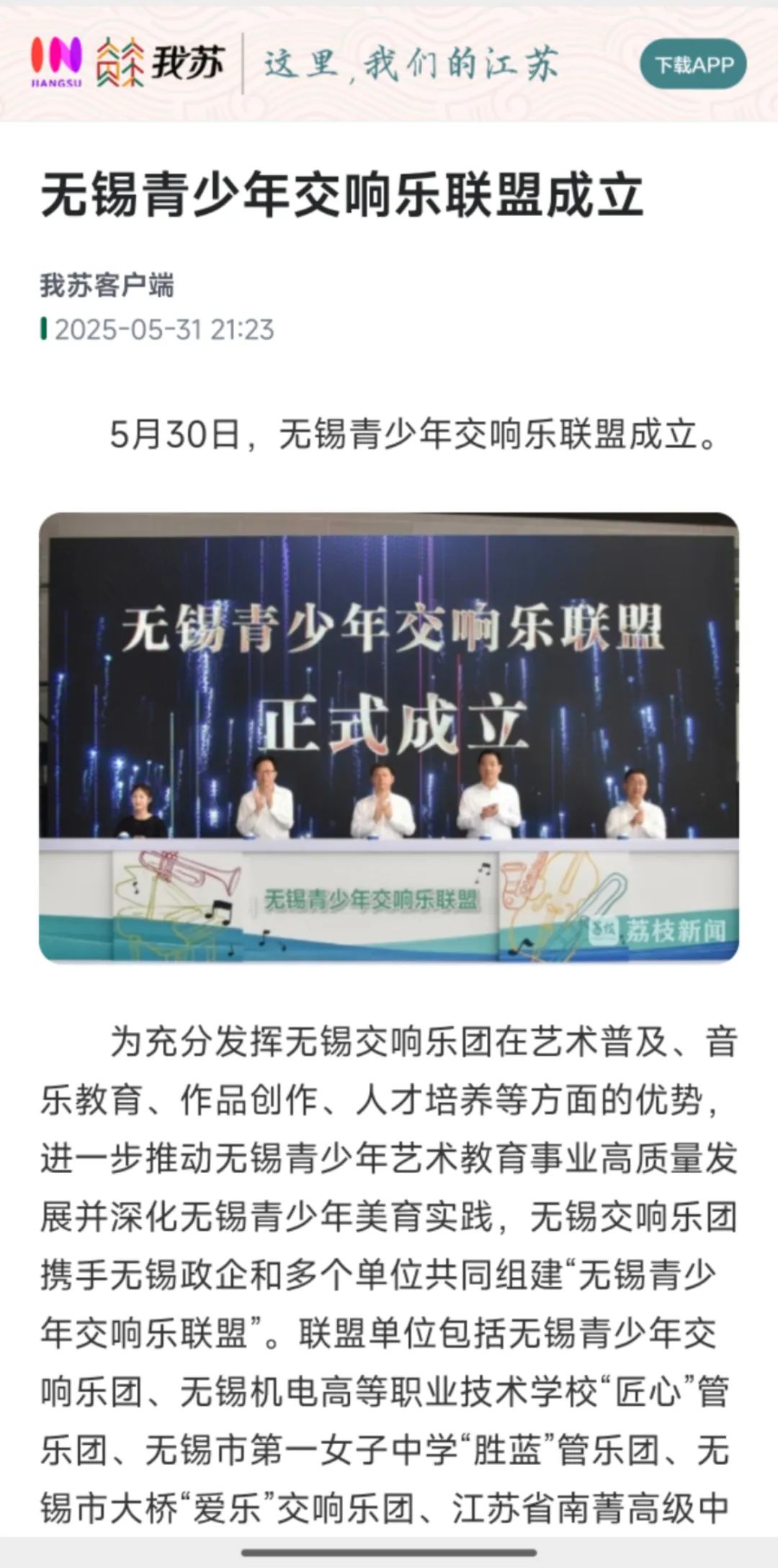
Task: Open the 无锡青少年交响乐联盟 article photo
Action: (x=389, y=736)
